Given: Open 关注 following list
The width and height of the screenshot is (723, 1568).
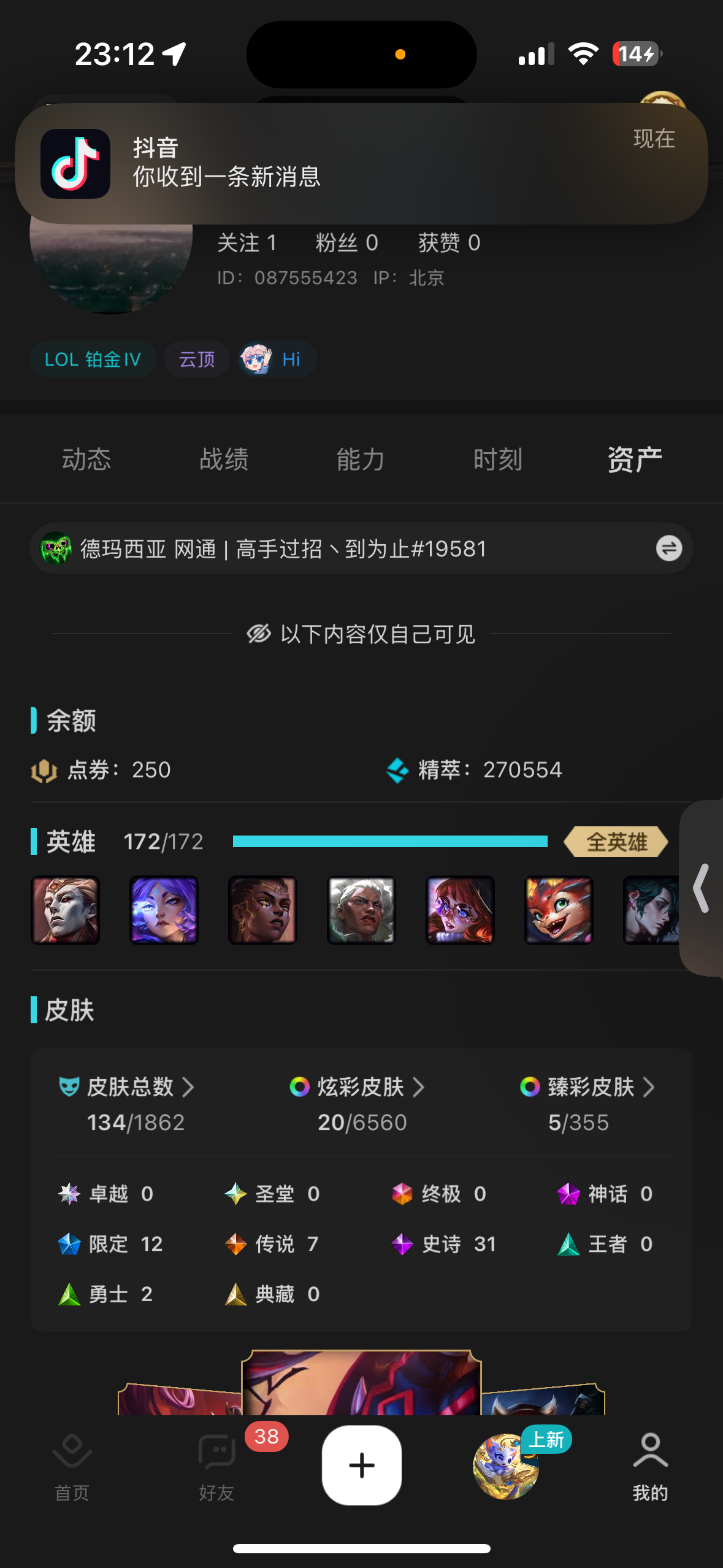Looking at the screenshot, I should (247, 243).
